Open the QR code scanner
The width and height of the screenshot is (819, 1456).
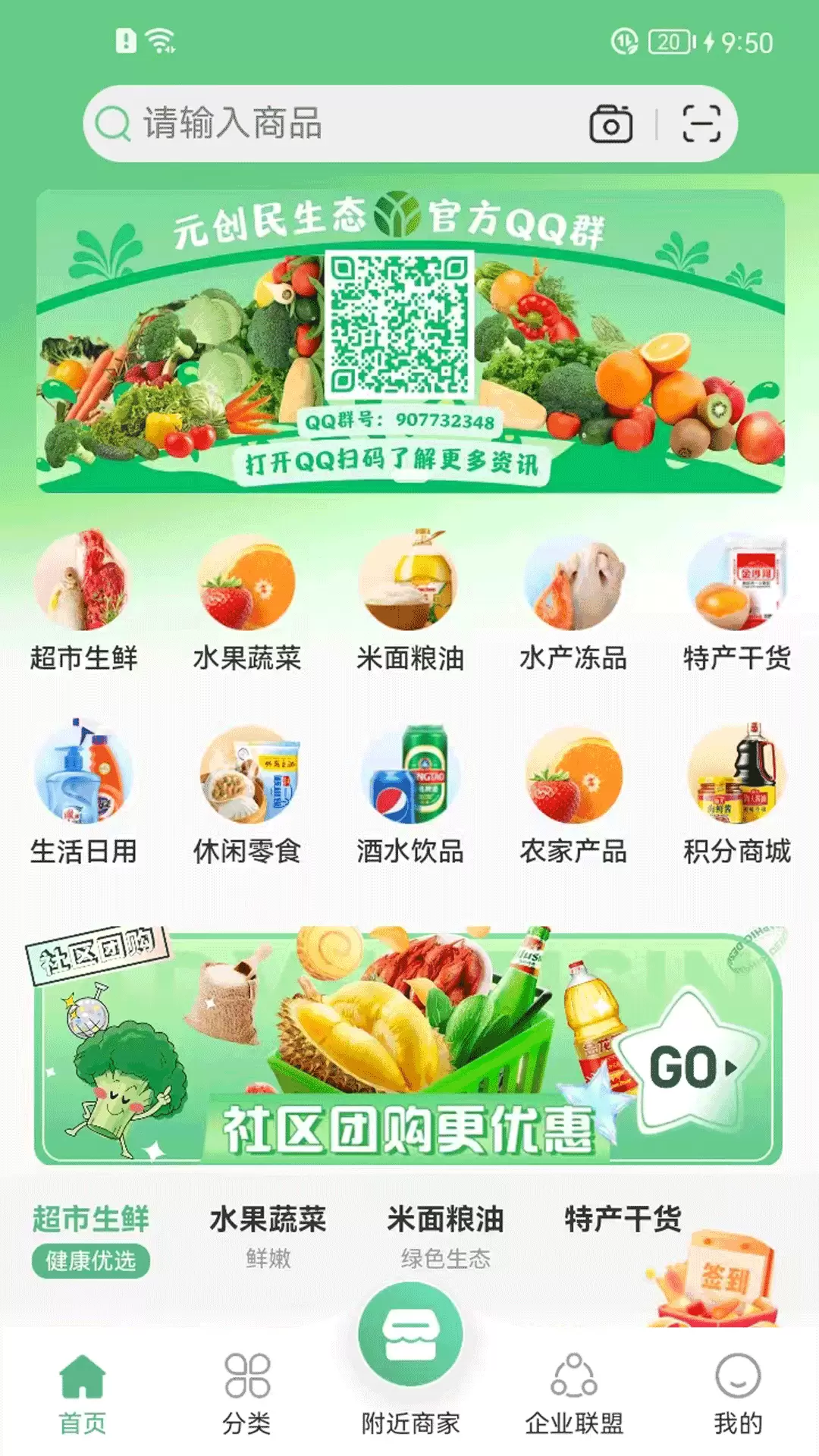coord(701,124)
